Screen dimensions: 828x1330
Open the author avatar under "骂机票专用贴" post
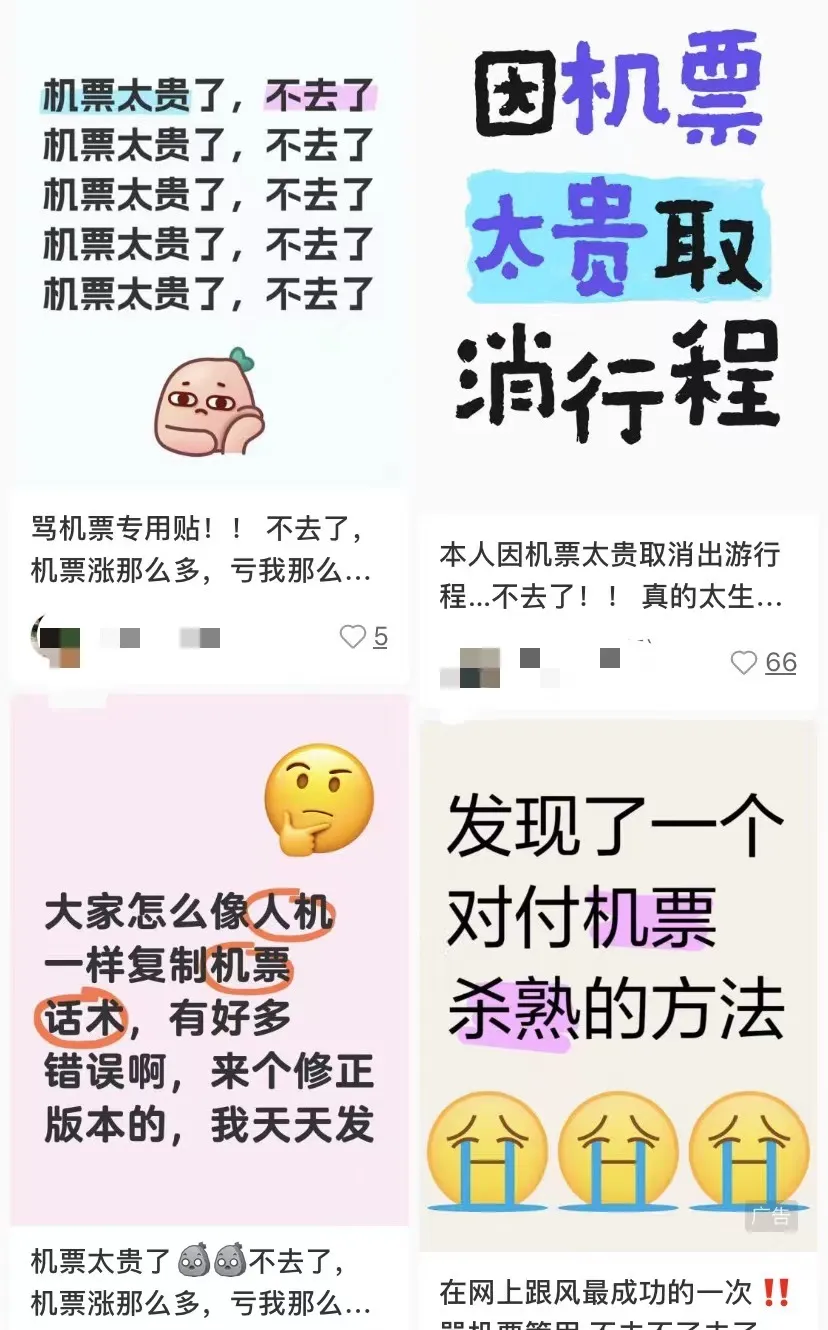56,639
